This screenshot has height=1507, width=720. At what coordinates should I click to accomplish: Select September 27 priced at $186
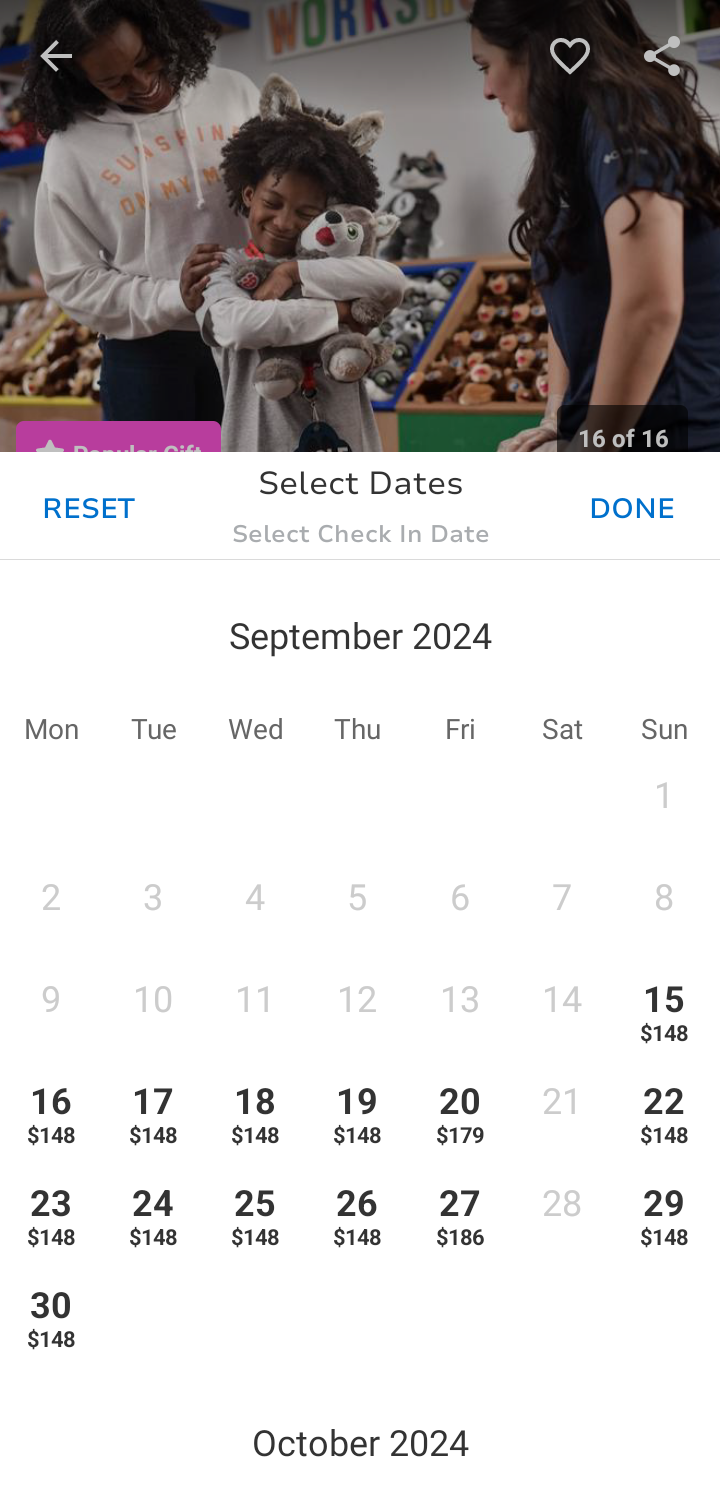tap(460, 1216)
